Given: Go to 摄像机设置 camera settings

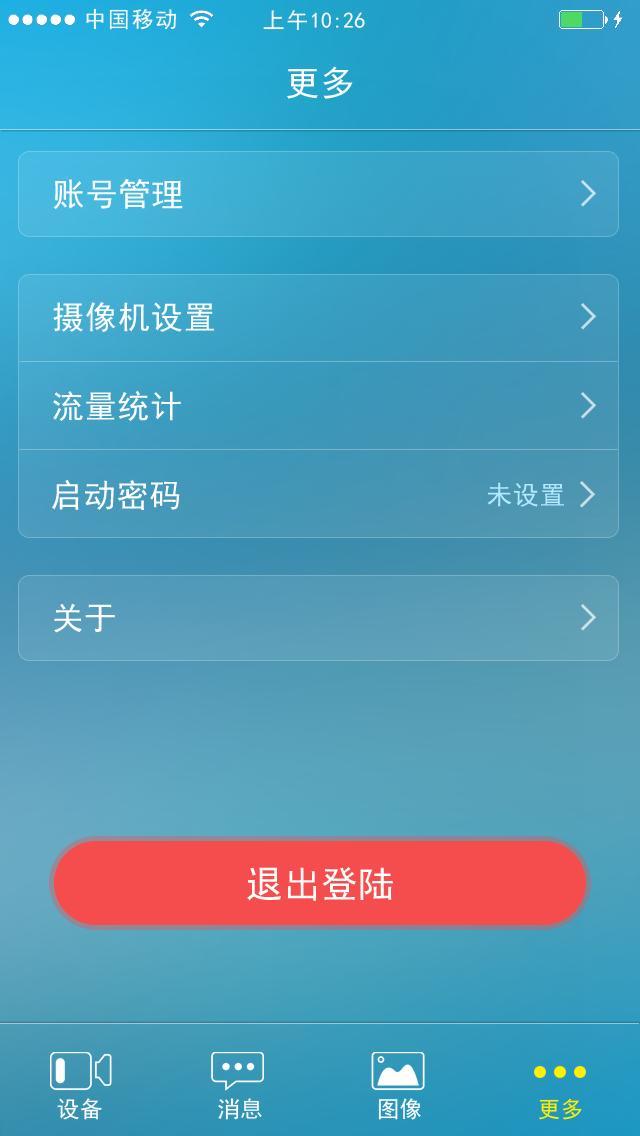Looking at the screenshot, I should point(318,318).
